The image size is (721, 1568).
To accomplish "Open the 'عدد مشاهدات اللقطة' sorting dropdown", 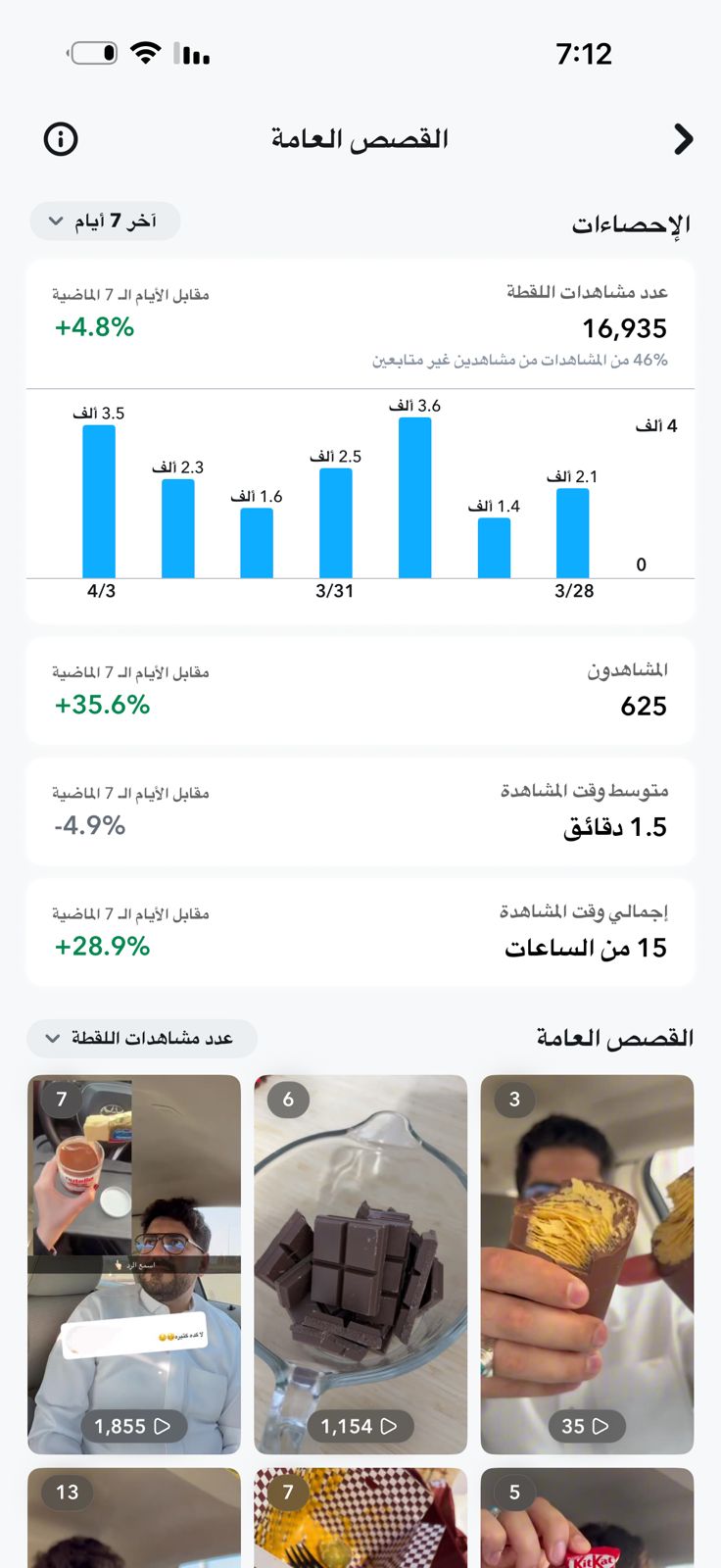I will point(142,1039).
